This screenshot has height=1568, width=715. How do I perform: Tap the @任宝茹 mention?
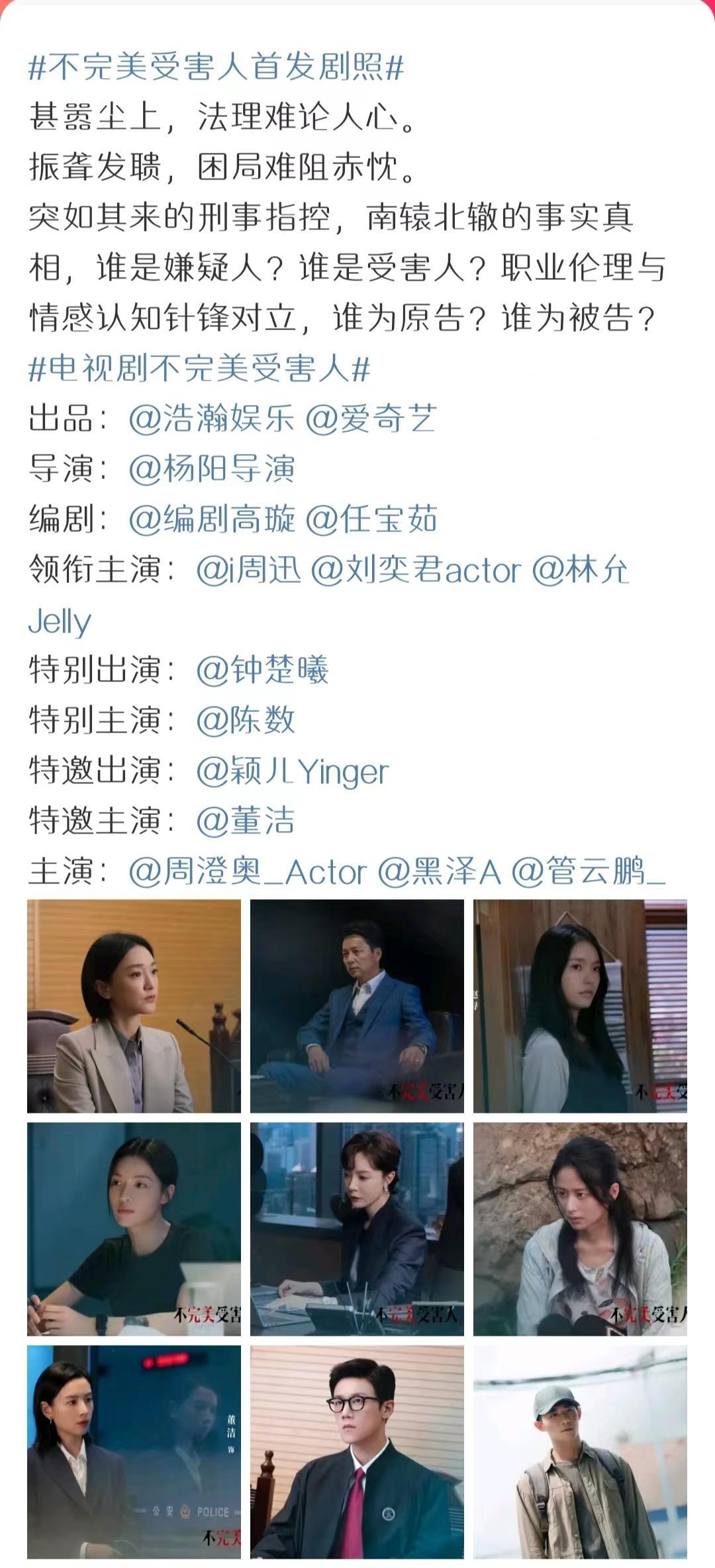coord(371,519)
